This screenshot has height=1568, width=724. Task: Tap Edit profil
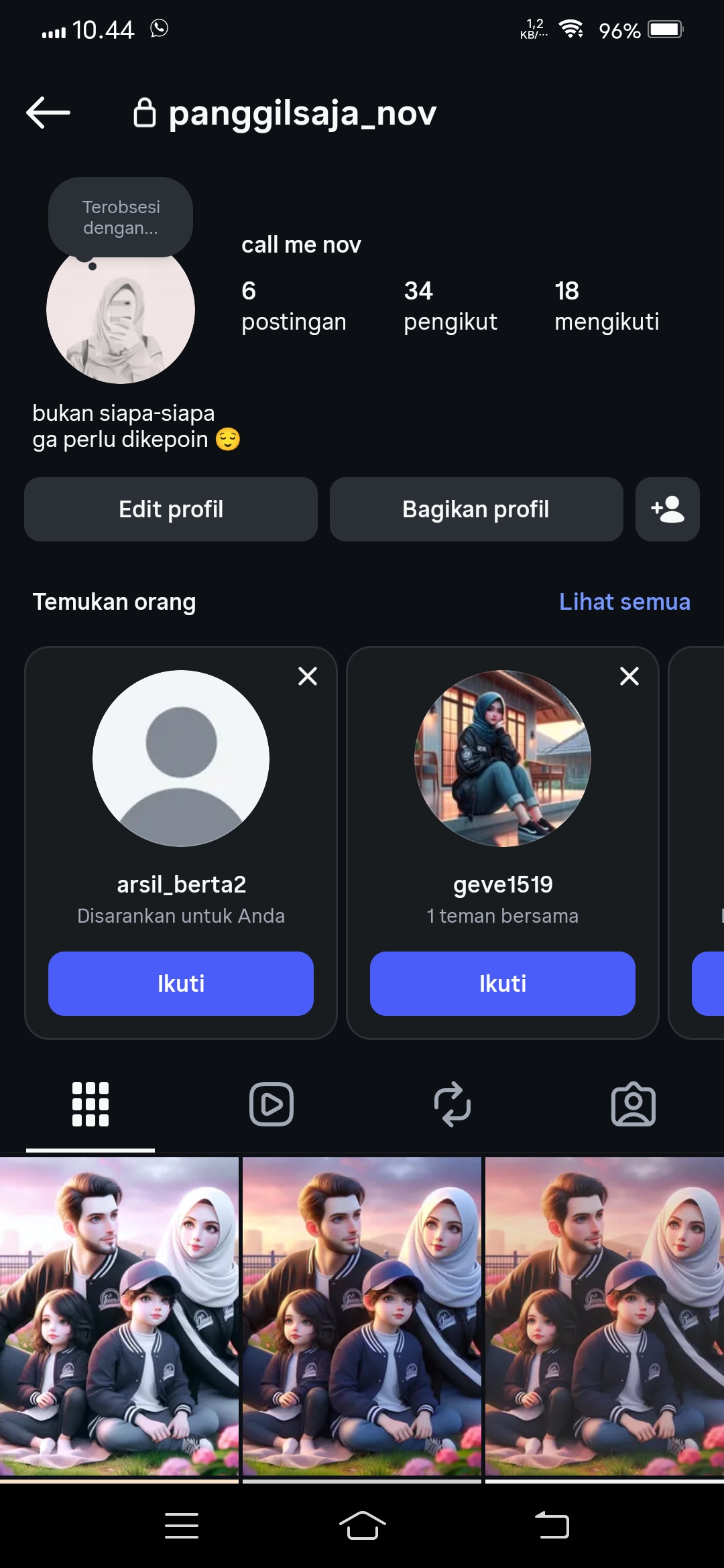click(x=171, y=509)
